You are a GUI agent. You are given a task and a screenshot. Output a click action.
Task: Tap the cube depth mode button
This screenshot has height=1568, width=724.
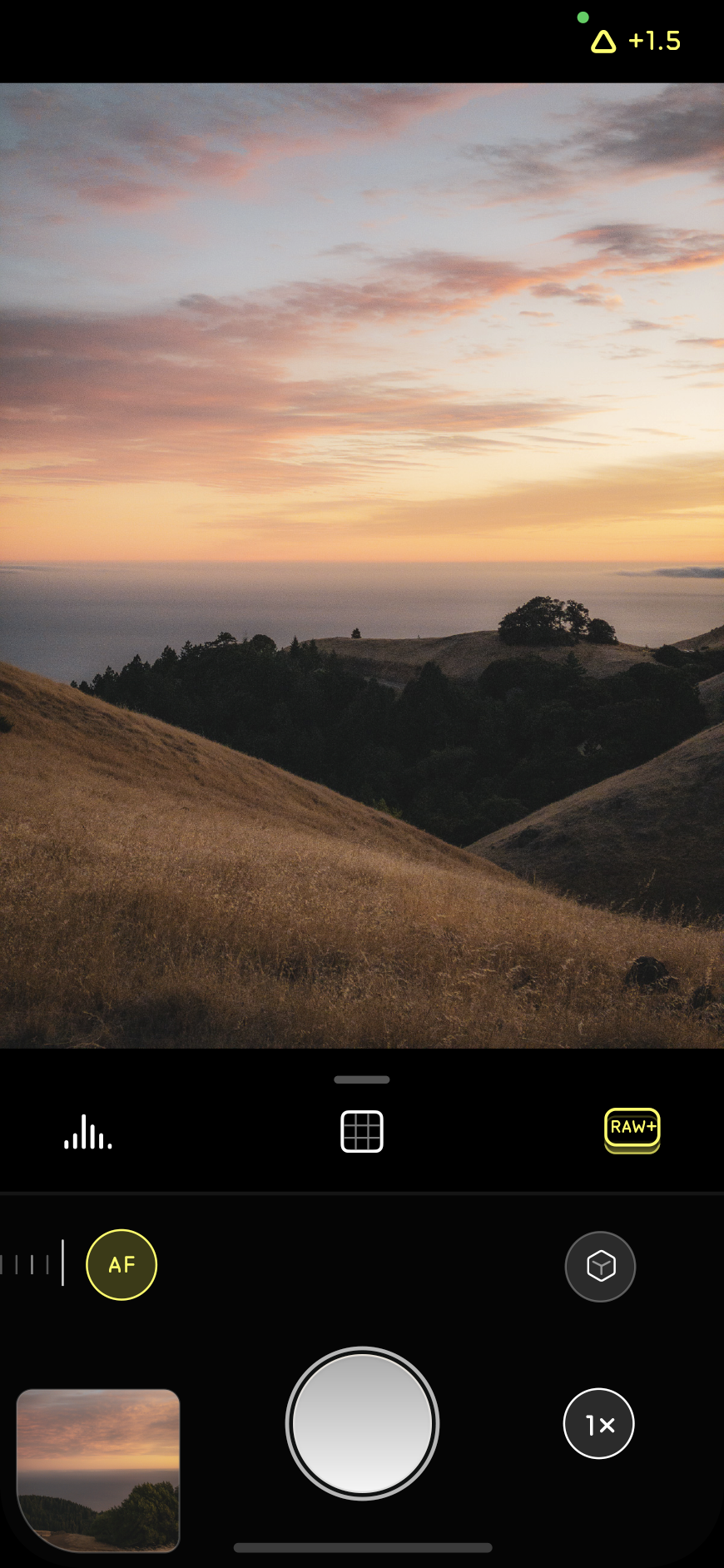(600, 1266)
